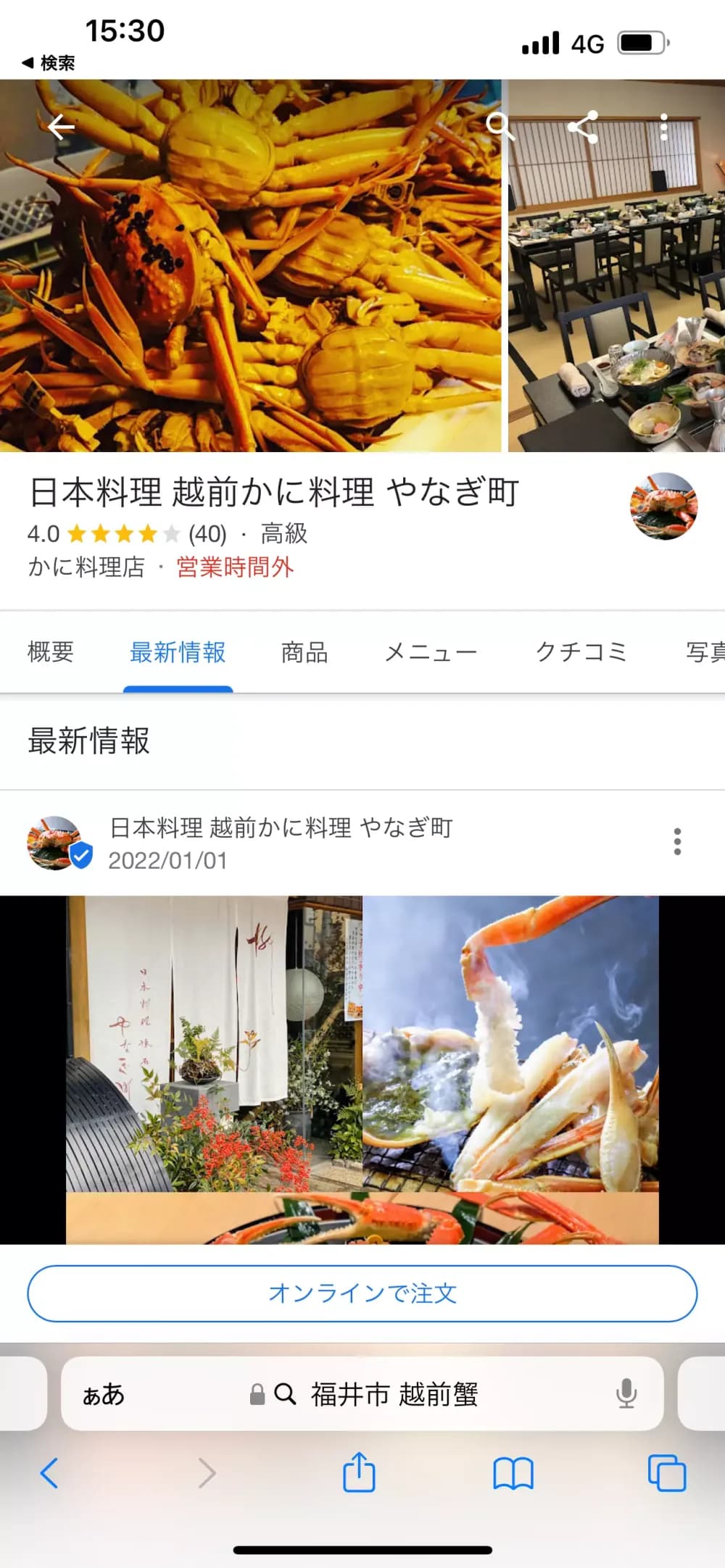This screenshot has height=1568, width=725.
Task: Open the ぁあ page settings menu
Action: (104, 1394)
